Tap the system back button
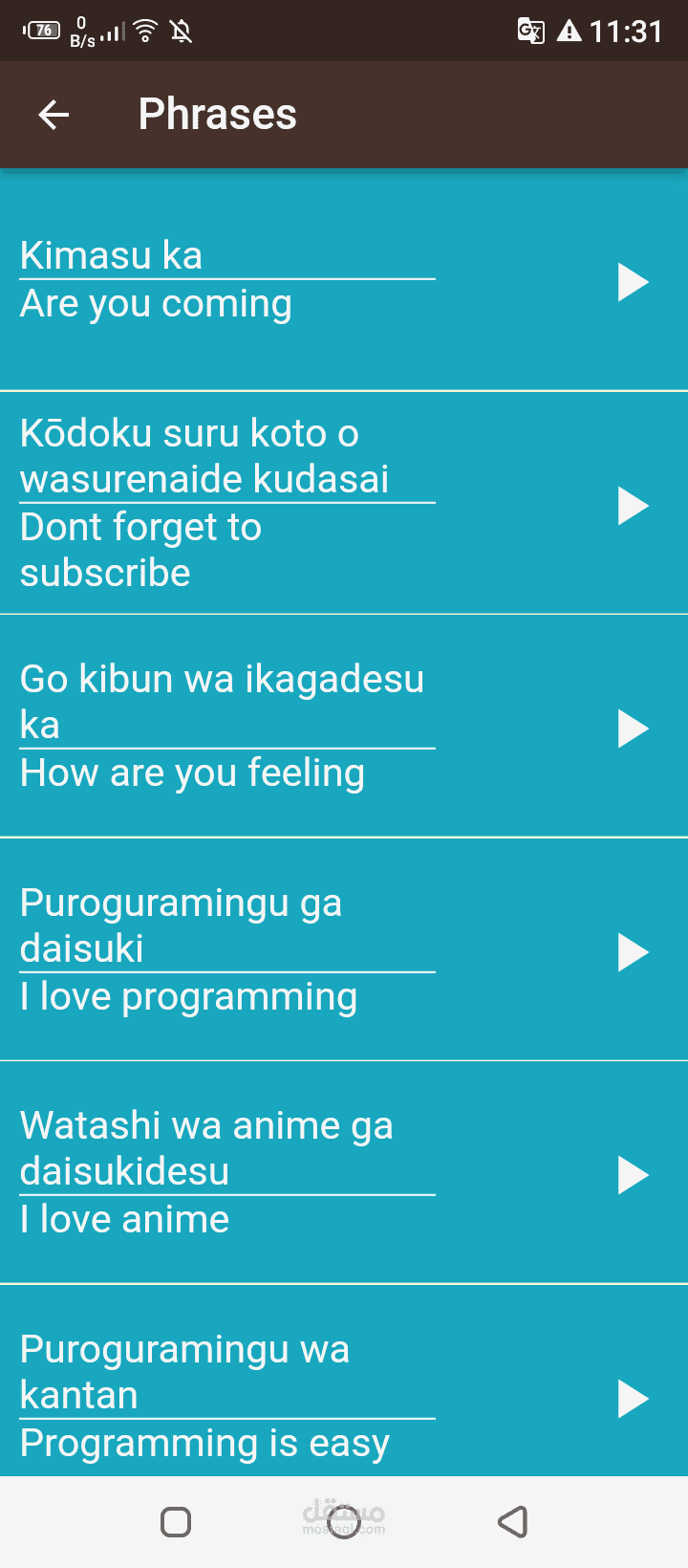Viewport: 688px width, 1568px height. pyautogui.click(x=513, y=1521)
